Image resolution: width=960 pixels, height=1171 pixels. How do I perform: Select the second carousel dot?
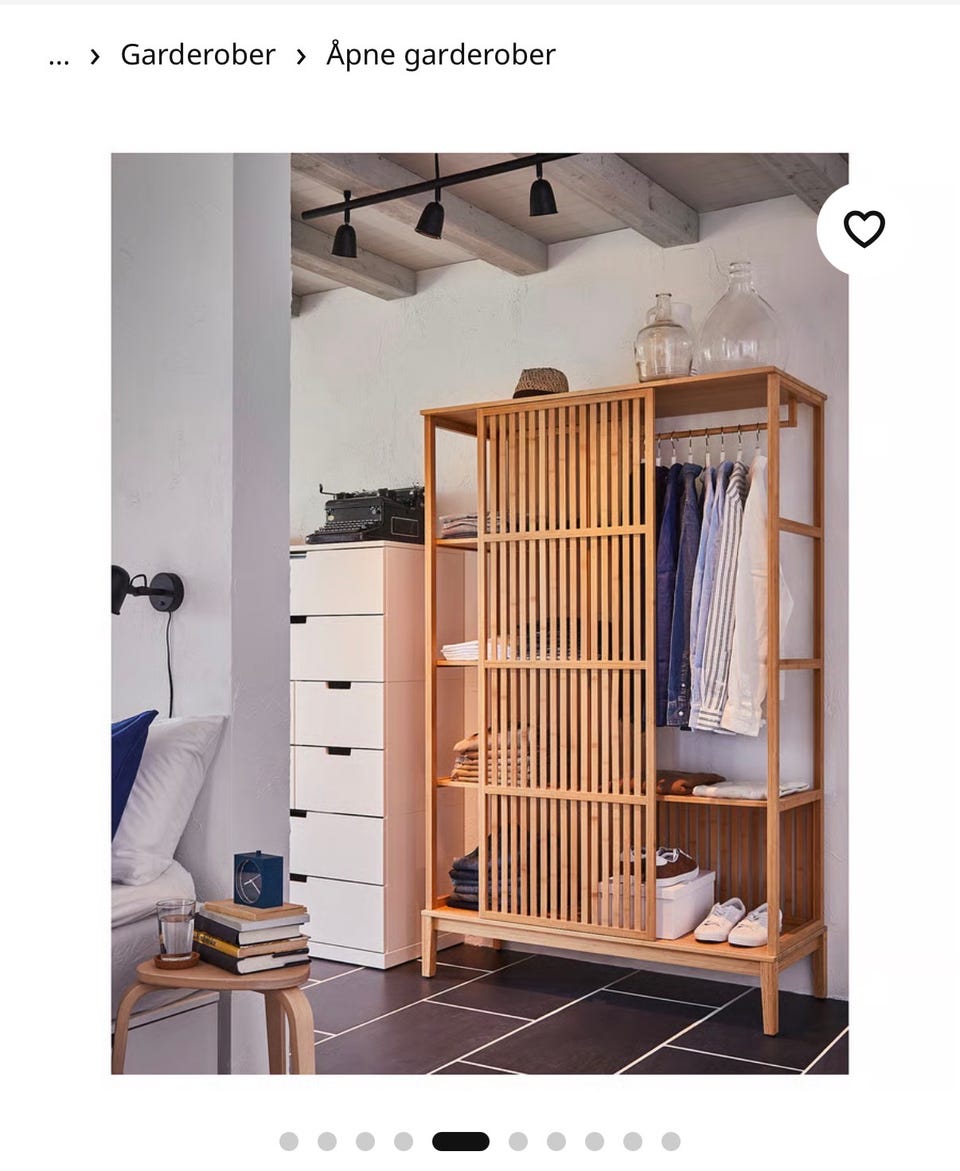(x=329, y=1138)
